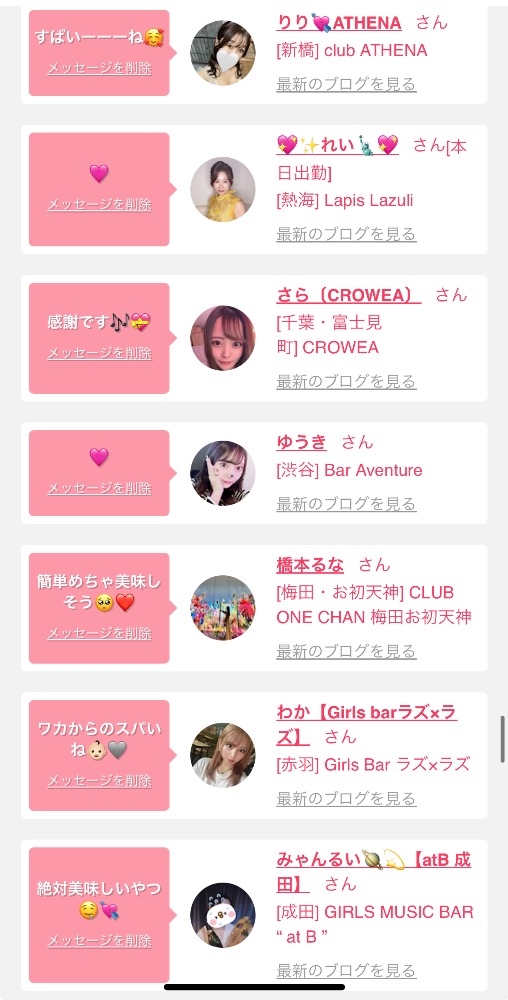Tap わか's round profile photo
The width and height of the screenshot is (508, 1000).
coord(223,755)
